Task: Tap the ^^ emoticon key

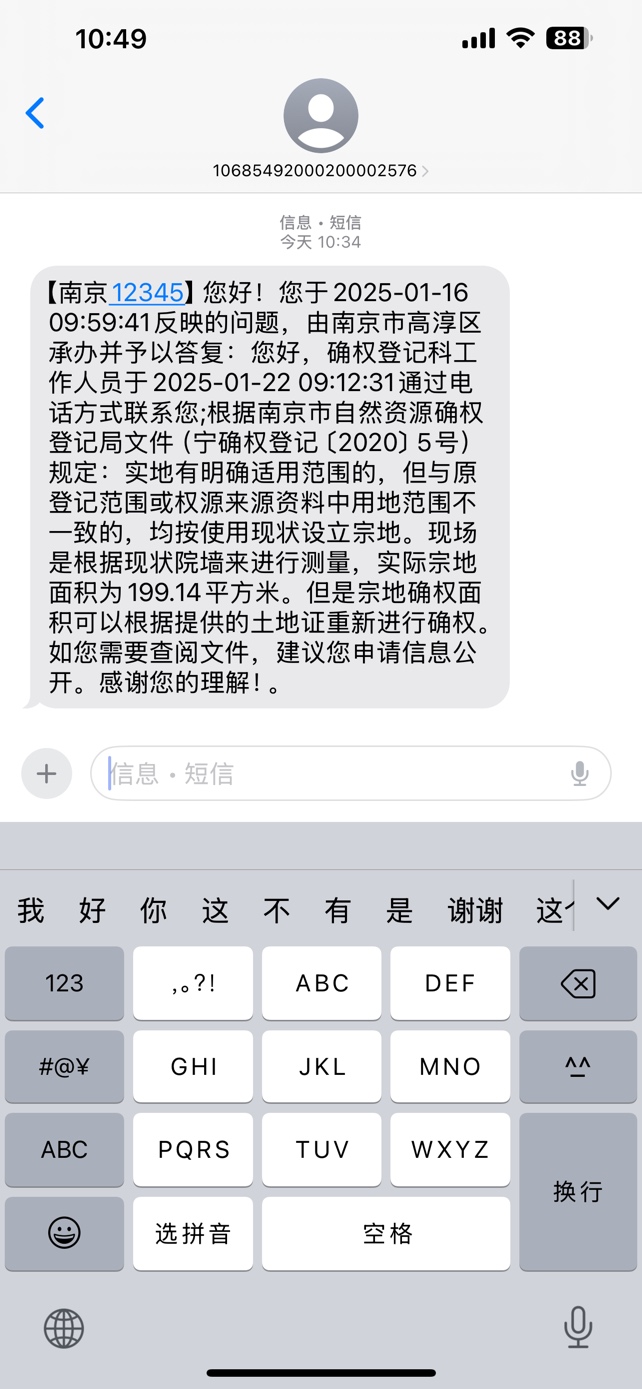Action: 578,1067
